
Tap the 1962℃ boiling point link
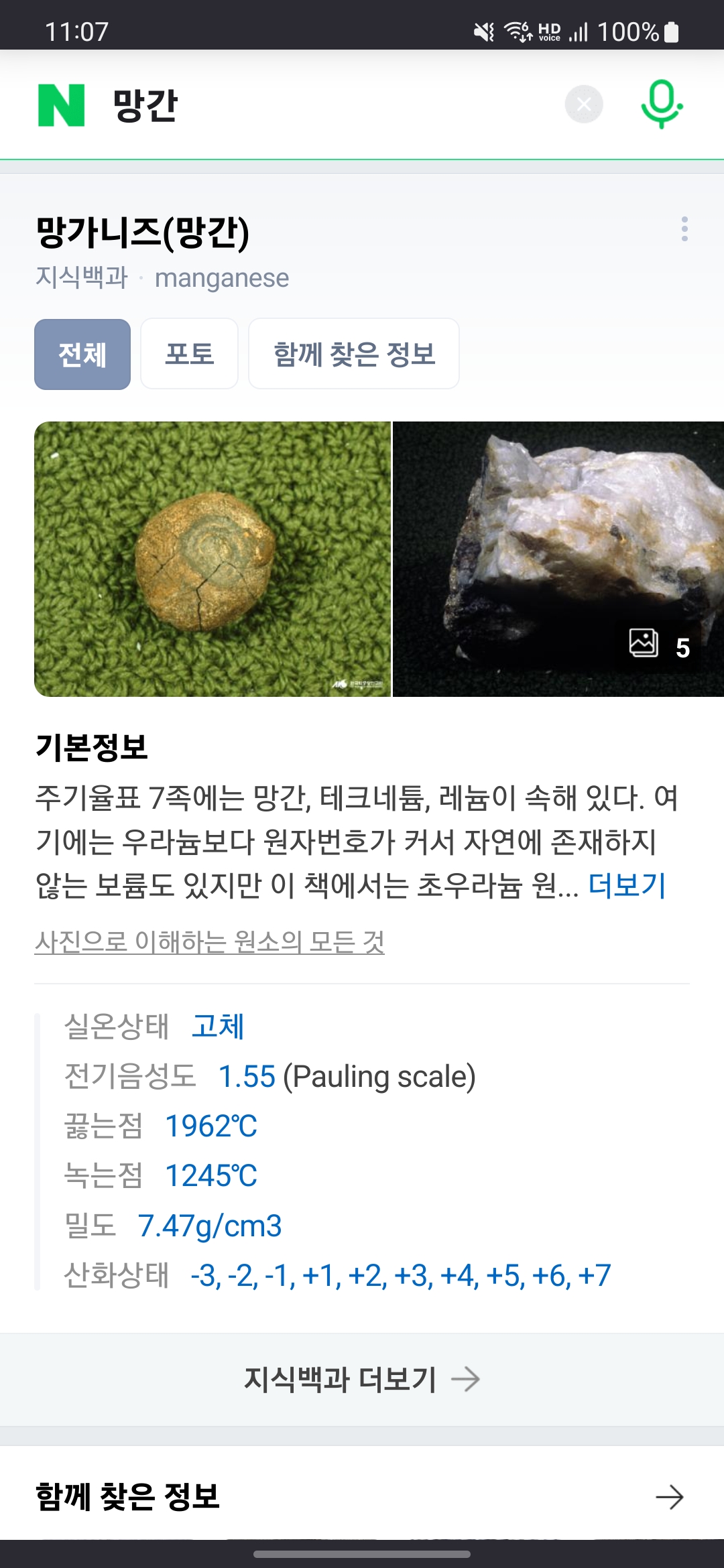(211, 1126)
